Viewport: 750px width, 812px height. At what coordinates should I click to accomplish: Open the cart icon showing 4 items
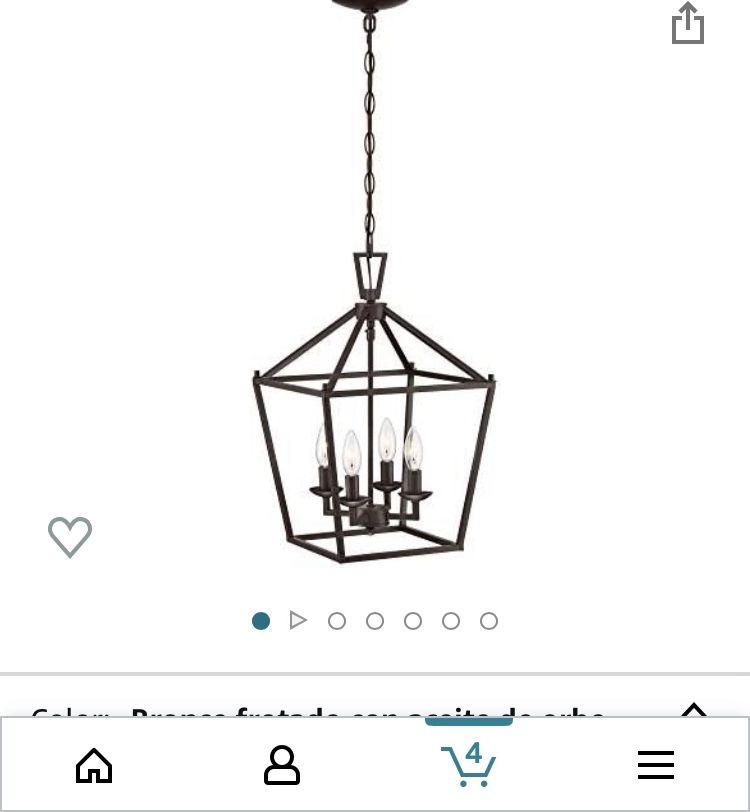(x=469, y=765)
